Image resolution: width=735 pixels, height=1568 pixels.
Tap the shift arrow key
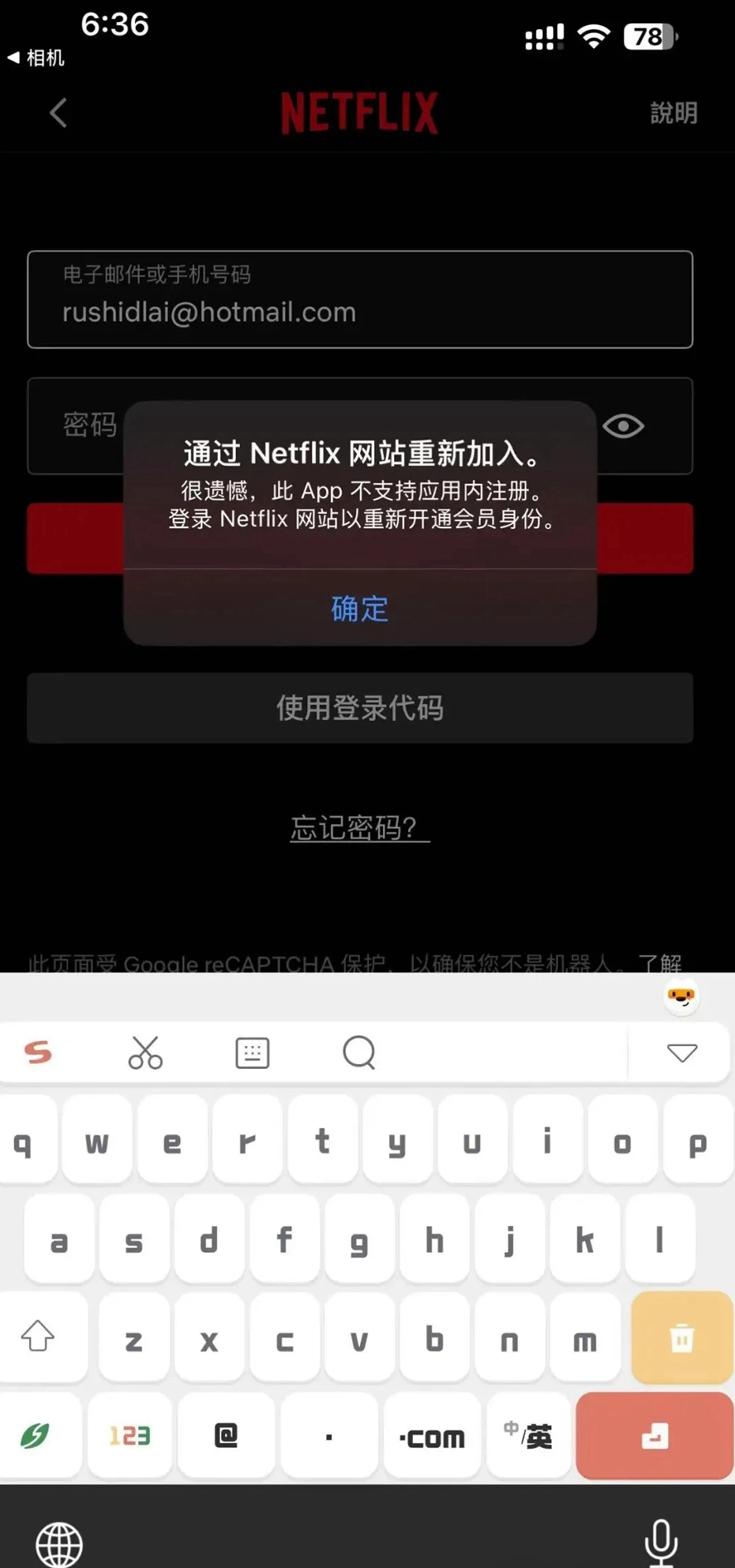(x=38, y=1336)
